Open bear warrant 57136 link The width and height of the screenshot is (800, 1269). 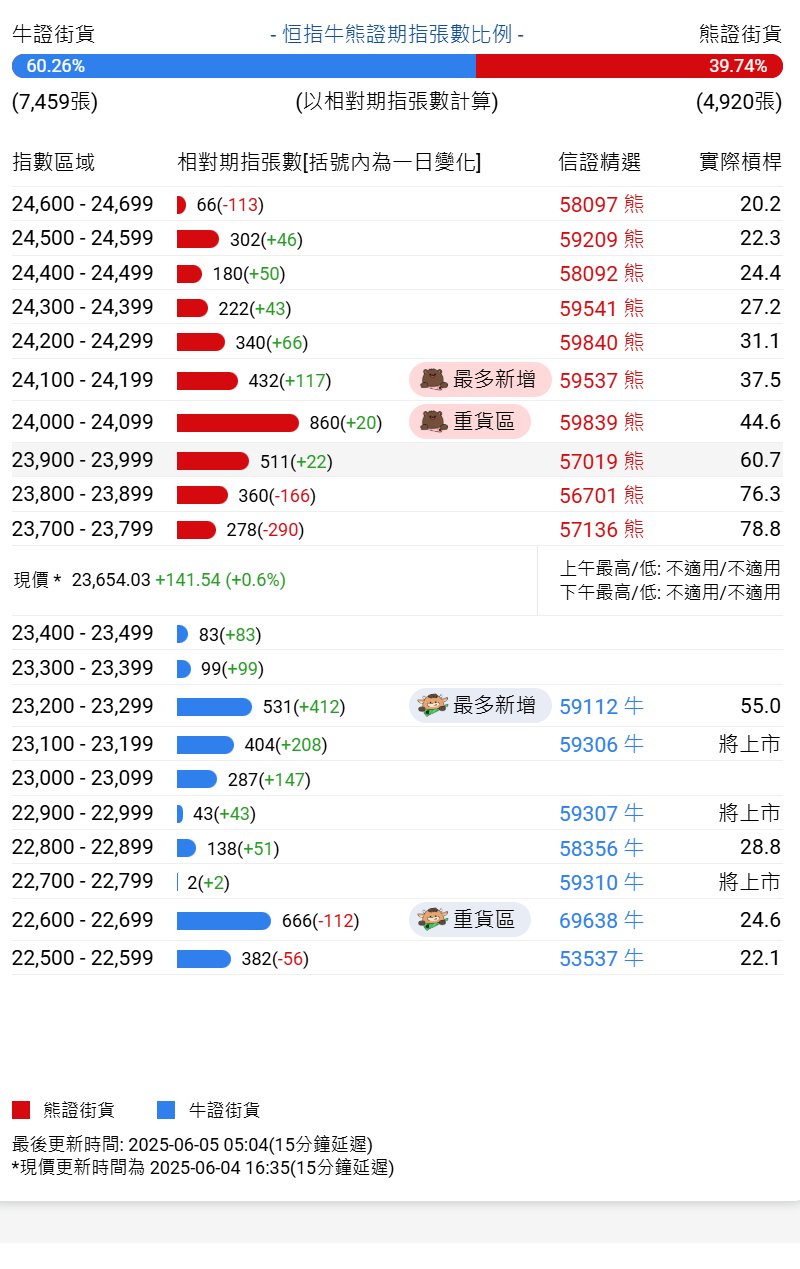click(x=601, y=529)
